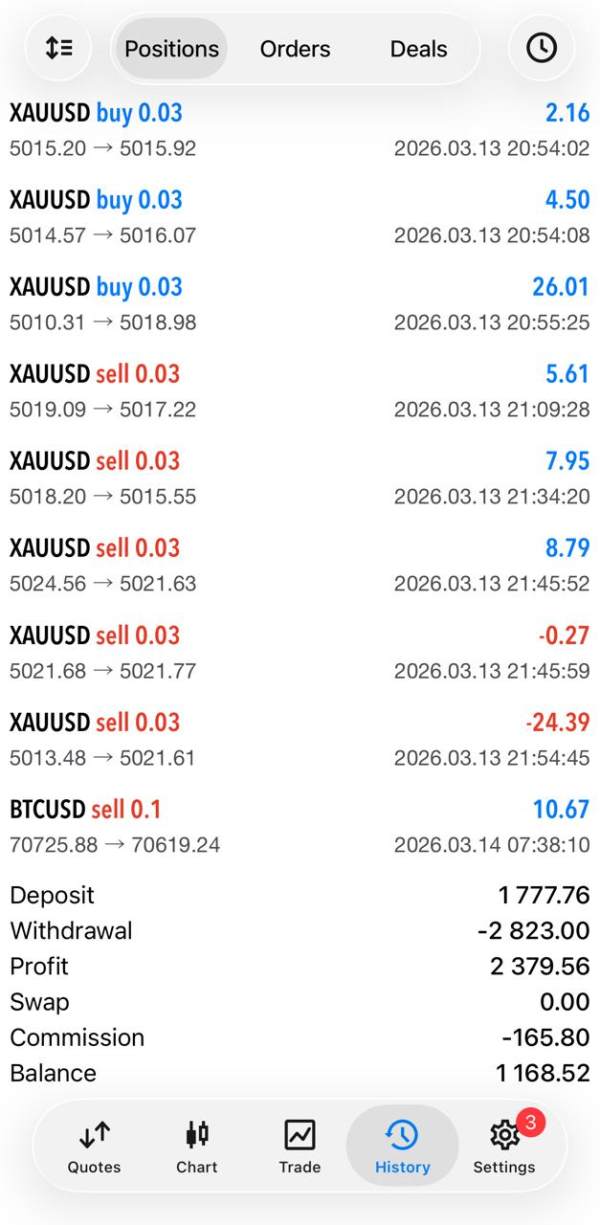This screenshot has width=600, height=1225.
Task: Expand the XAUUSD sell position with -0.27 loss
Action: click(x=300, y=652)
